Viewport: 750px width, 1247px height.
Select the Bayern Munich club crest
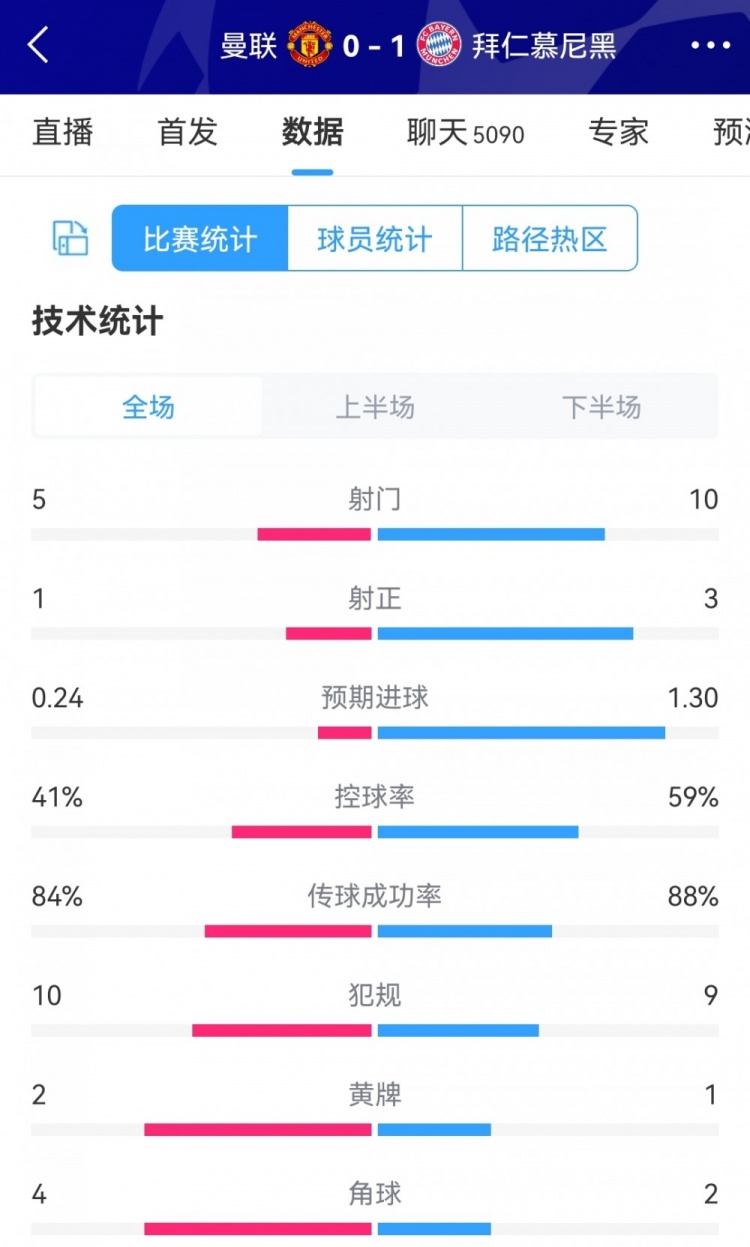tap(437, 44)
